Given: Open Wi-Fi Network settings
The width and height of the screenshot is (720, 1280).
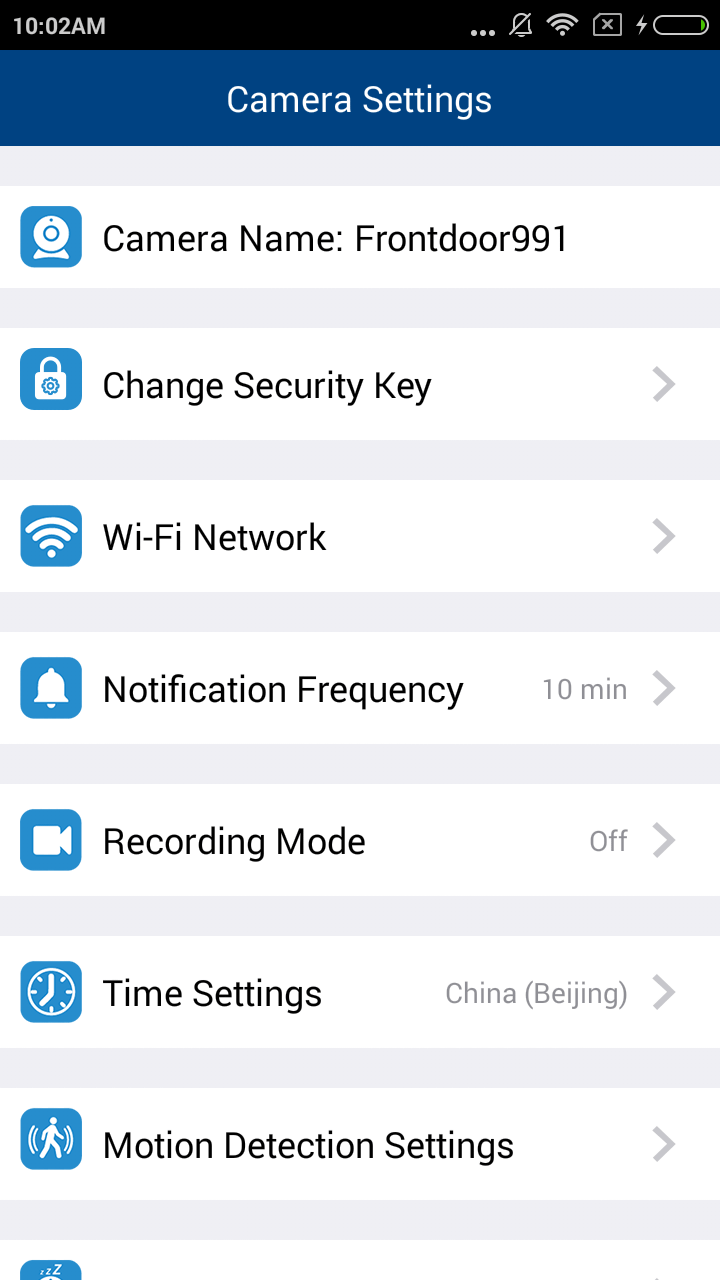Looking at the screenshot, I should [x=360, y=536].
